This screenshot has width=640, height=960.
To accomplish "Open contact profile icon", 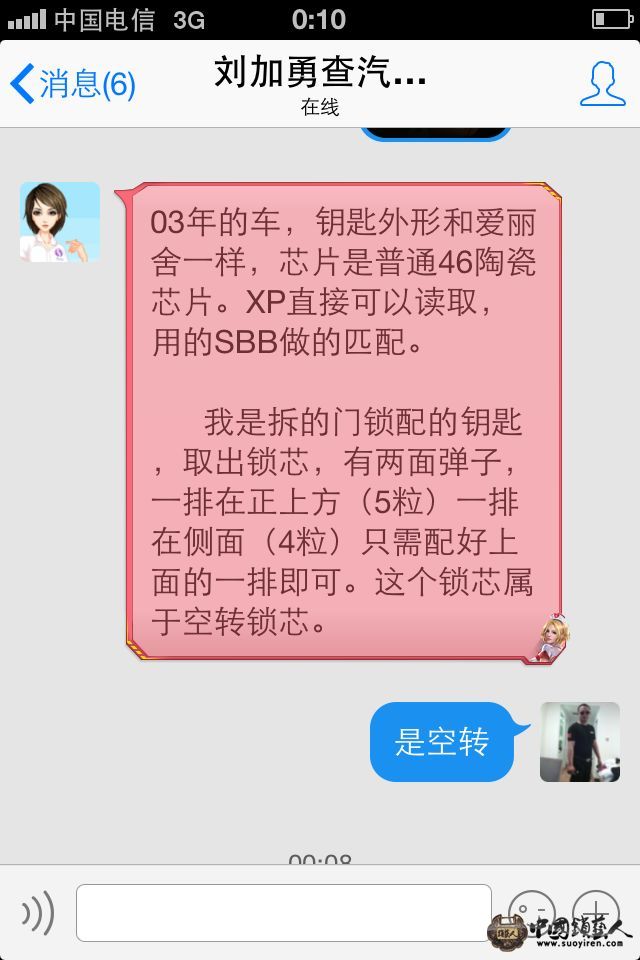I will [x=602, y=84].
